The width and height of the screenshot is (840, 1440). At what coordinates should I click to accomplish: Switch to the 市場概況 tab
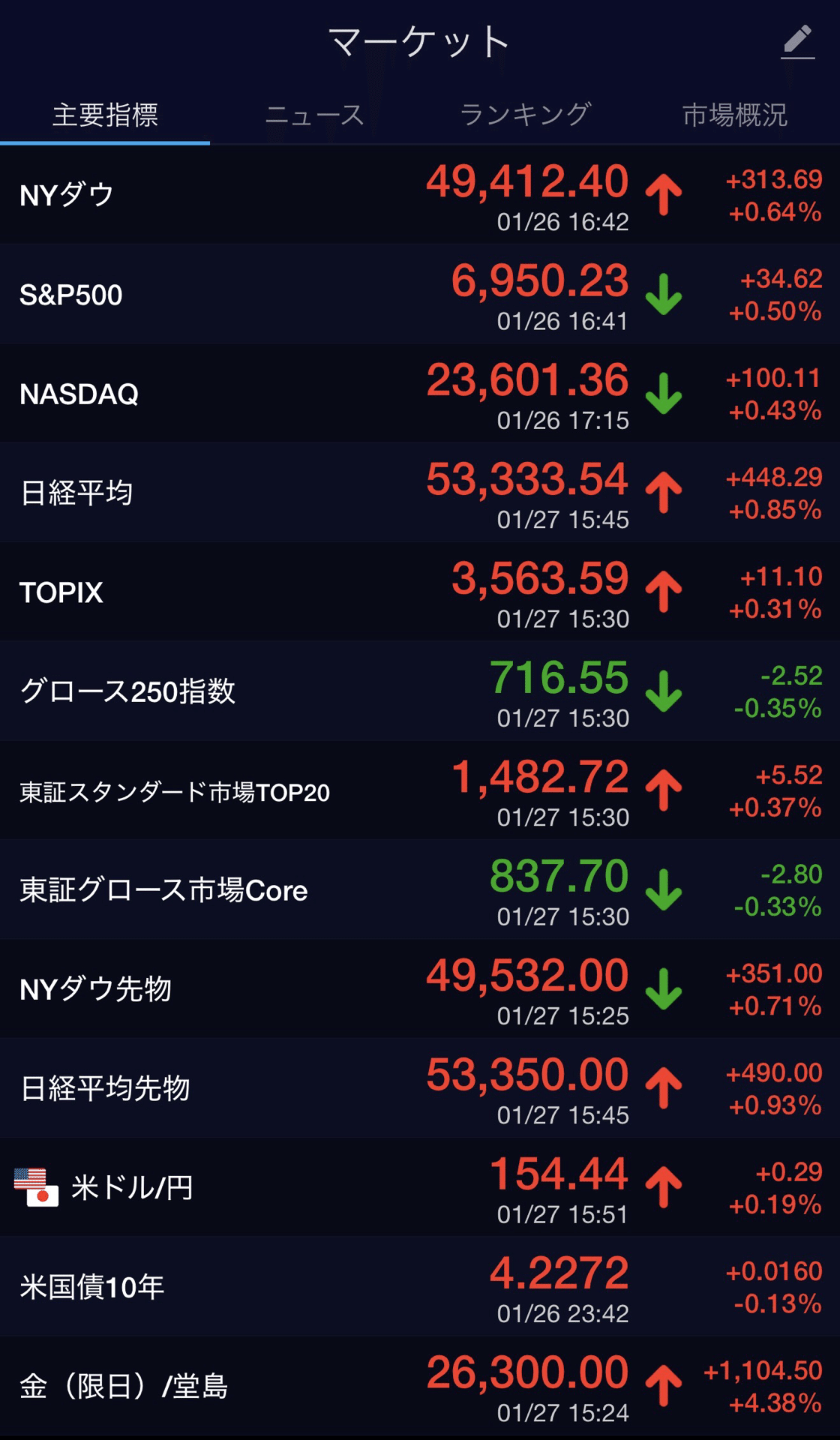pyautogui.click(x=735, y=114)
